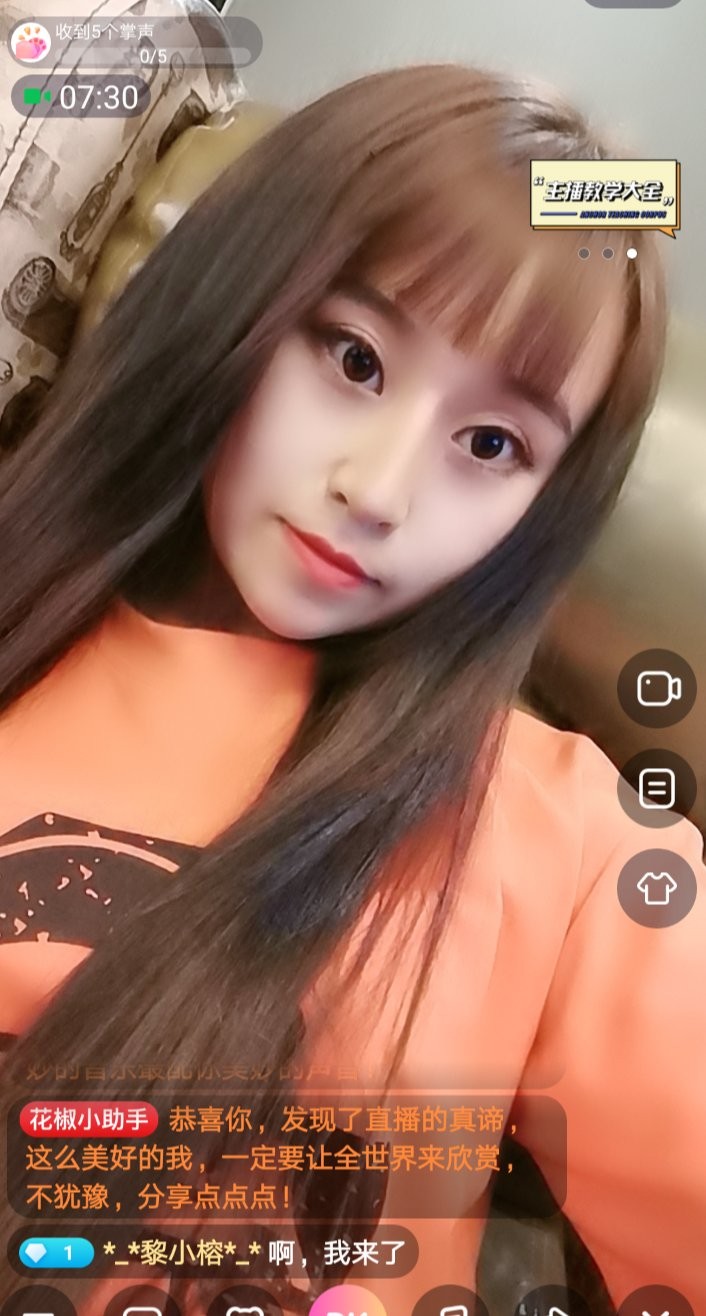Close the live stream with X
706x1316 pixels.
[x=655, y=1305]
